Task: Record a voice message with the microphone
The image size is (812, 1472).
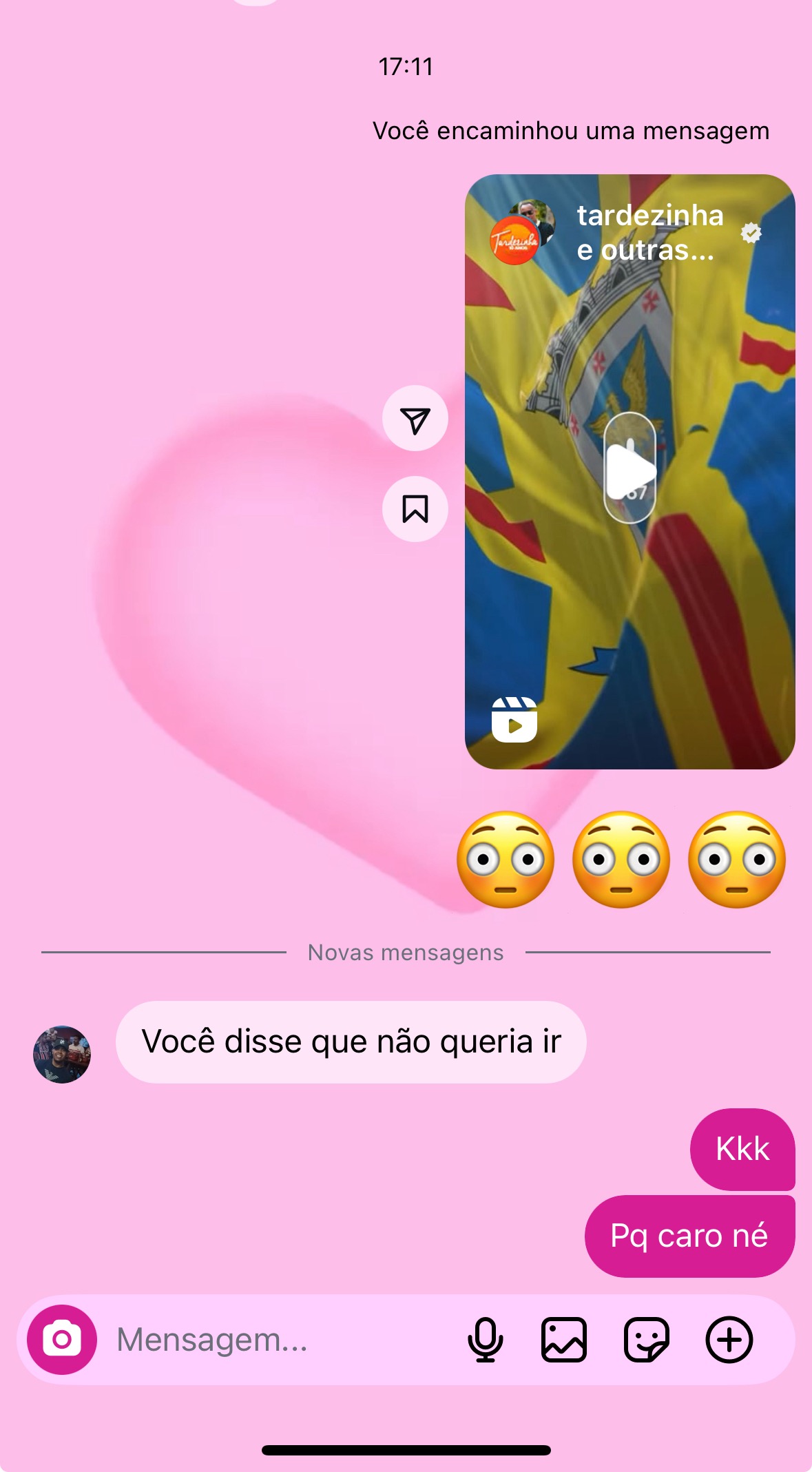Action: (x=485, y=1340)
